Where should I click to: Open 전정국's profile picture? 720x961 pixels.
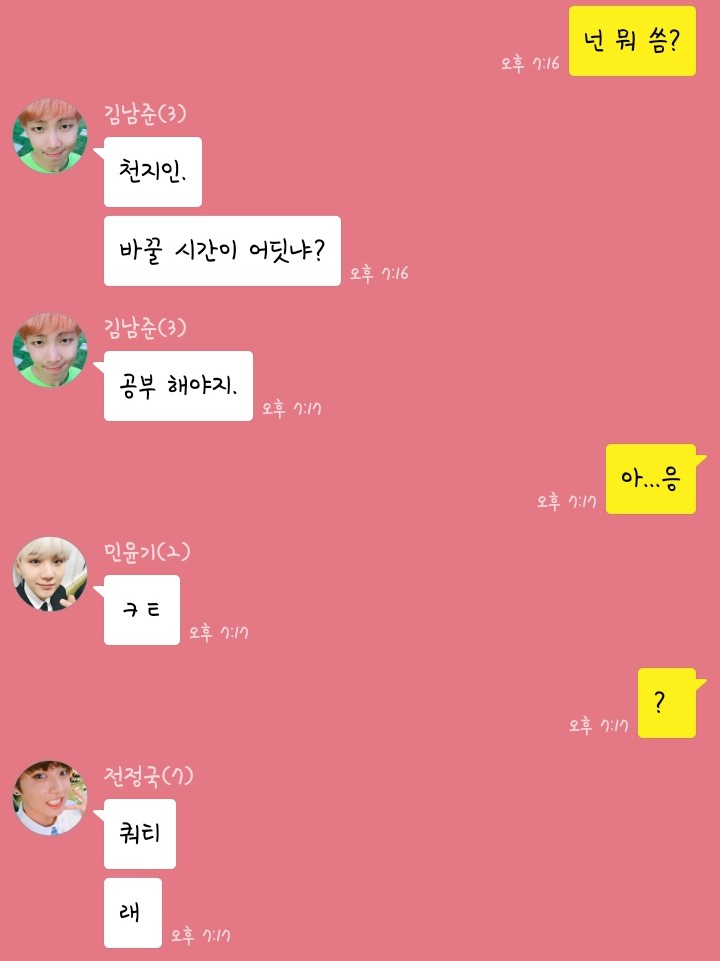49,797
